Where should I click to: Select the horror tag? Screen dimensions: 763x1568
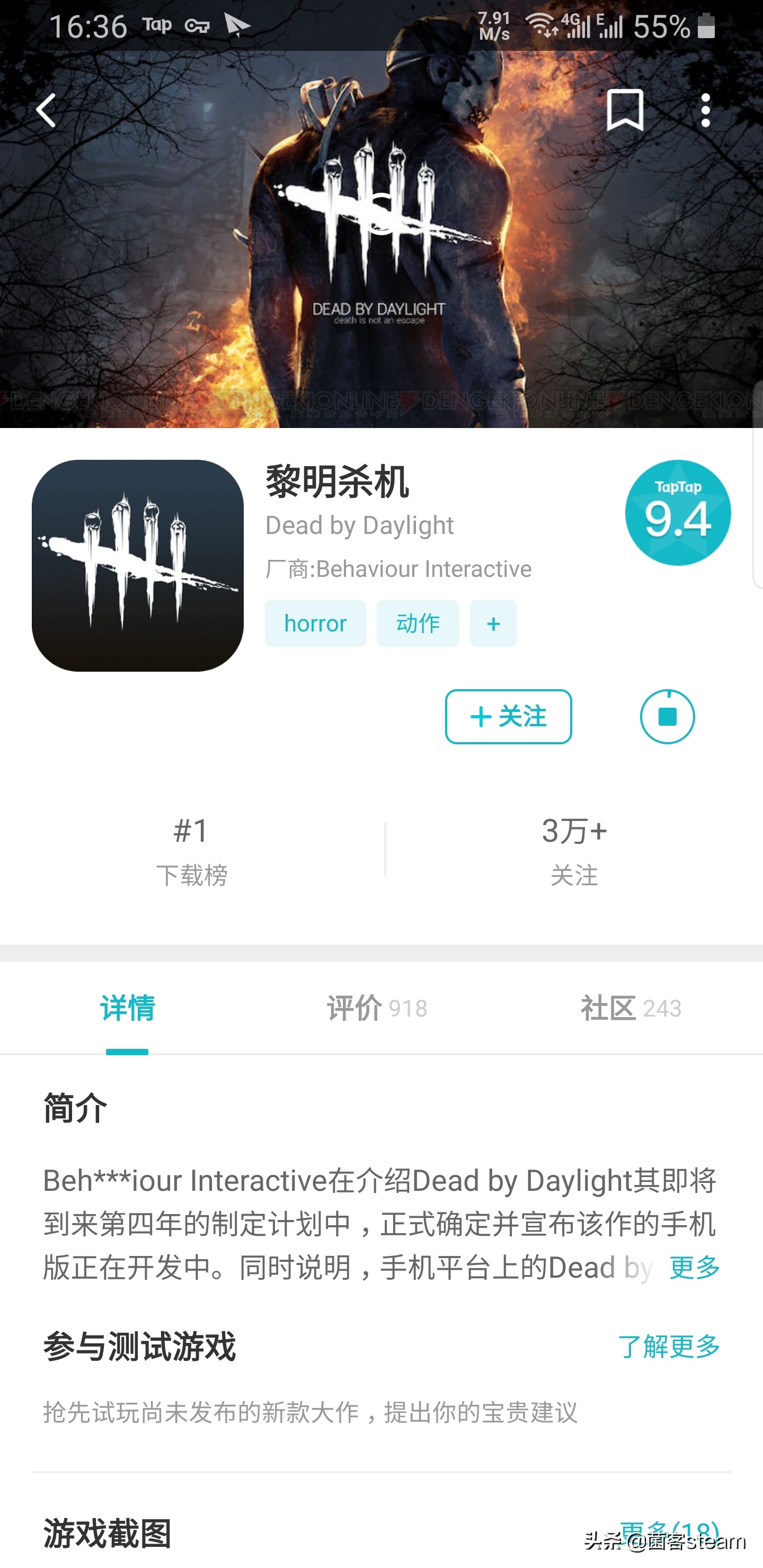315,622
